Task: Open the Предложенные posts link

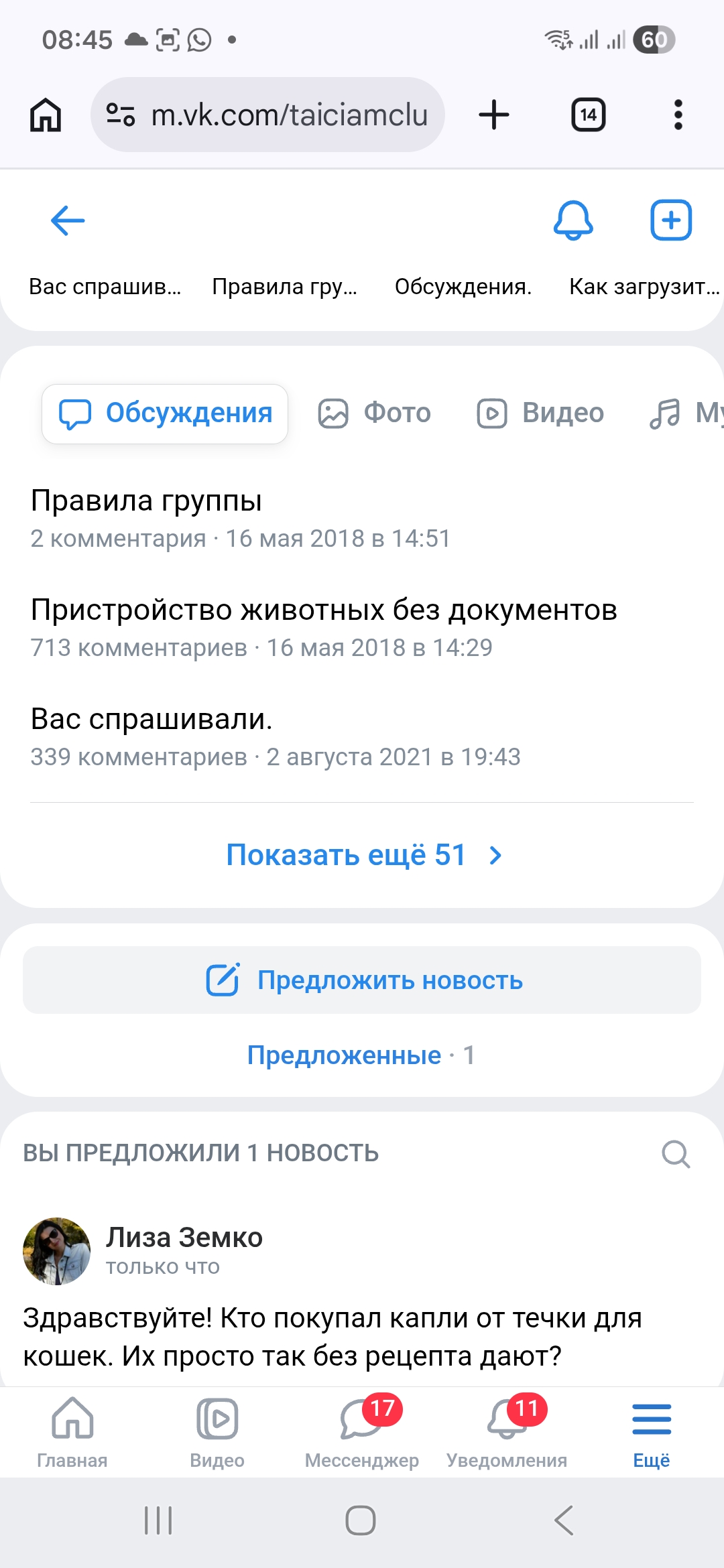Action: 344,1055
